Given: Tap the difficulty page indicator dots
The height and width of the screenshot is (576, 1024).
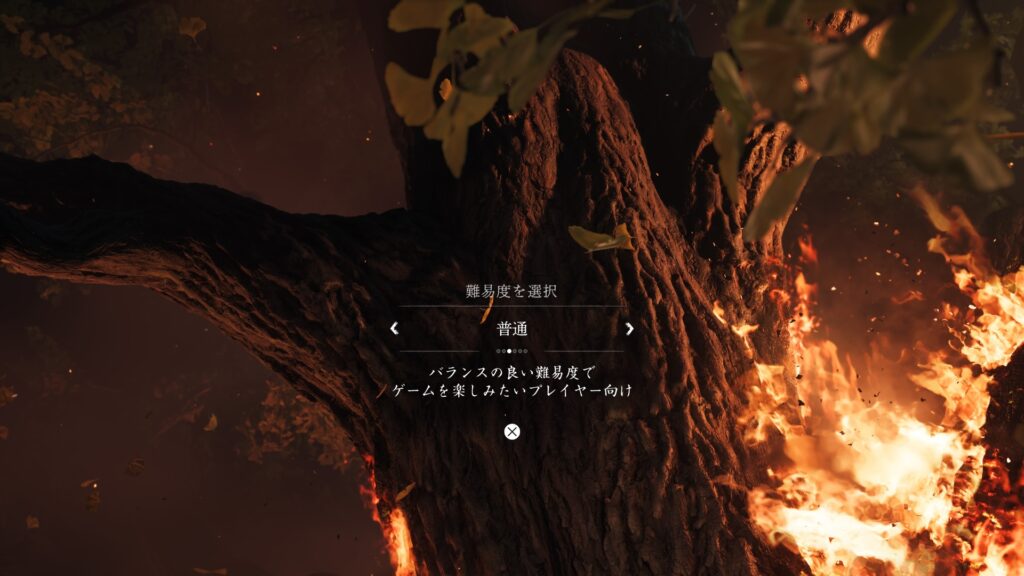Looking at the screenshot, I should coord(512,352).
